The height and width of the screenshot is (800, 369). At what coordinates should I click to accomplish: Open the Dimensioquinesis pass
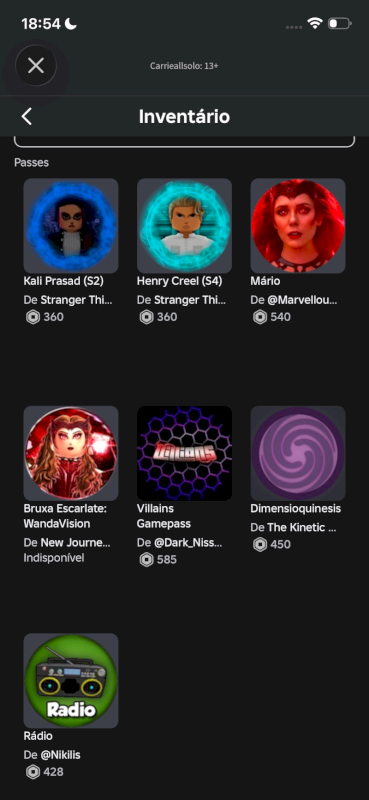coord(298,453)
